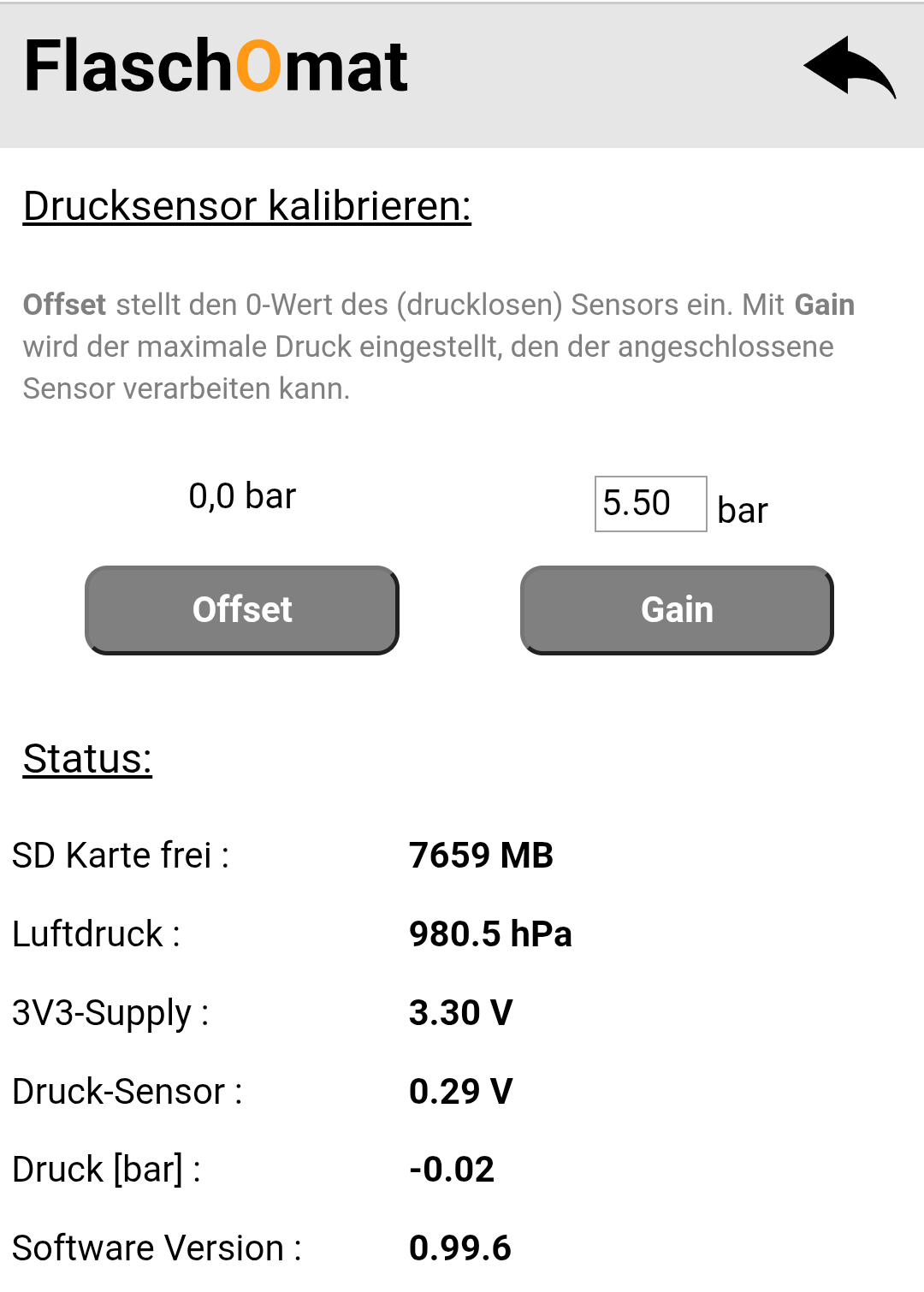
Task: Go back using the arrow icon
Action: pos(850,67)
